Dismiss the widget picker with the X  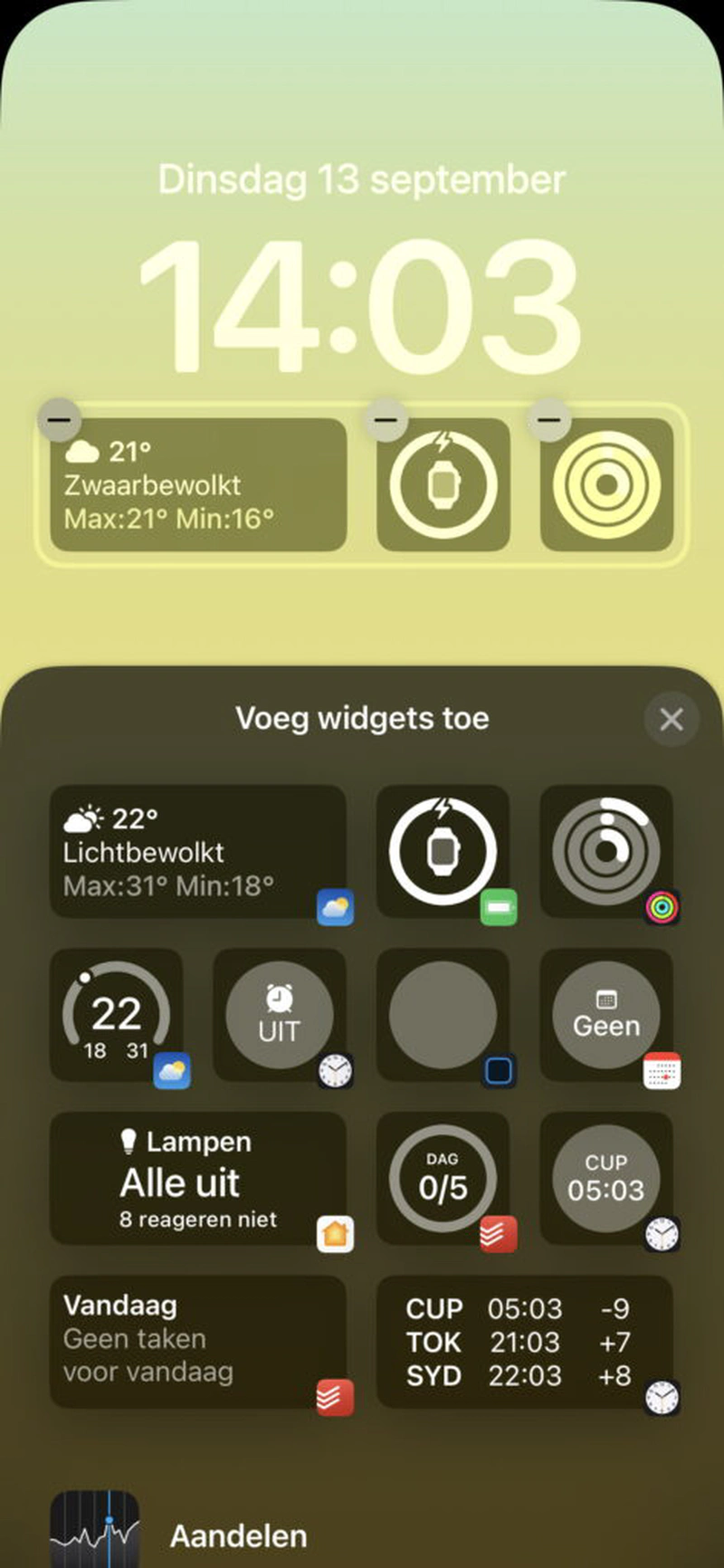pos(672,718)
